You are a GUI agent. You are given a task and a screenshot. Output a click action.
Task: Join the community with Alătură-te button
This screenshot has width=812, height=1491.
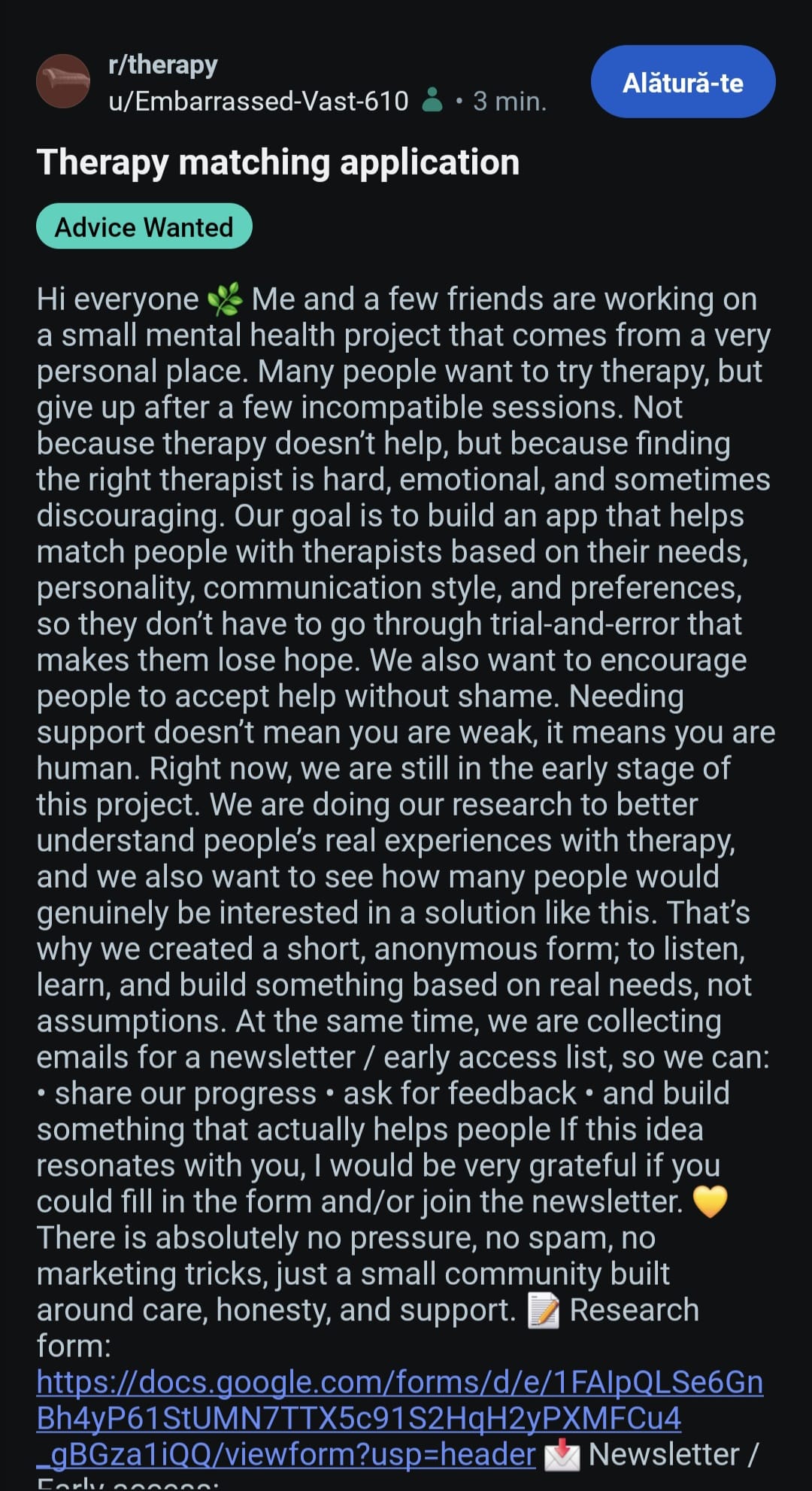pyautogui.click(x=683, y=82)
